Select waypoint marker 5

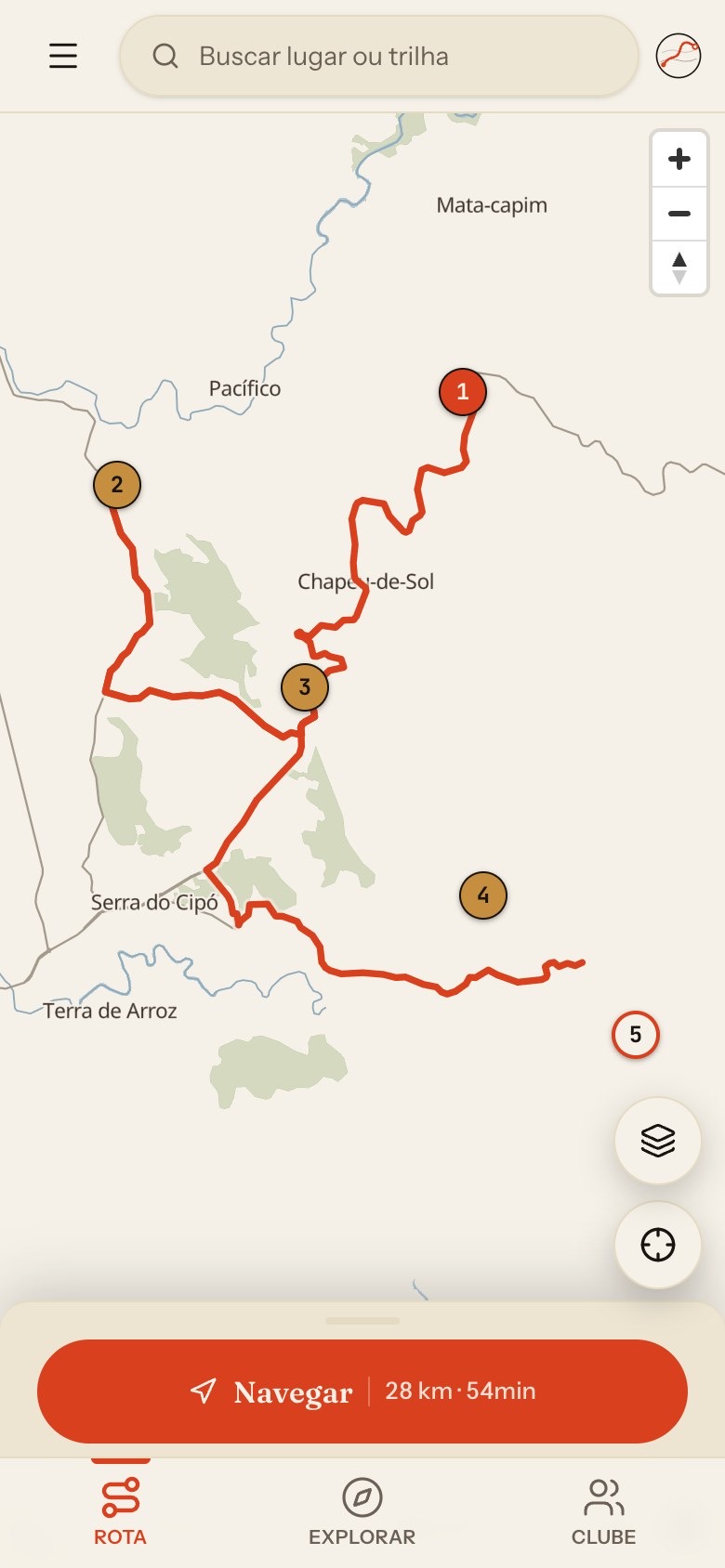point(636,1035)
